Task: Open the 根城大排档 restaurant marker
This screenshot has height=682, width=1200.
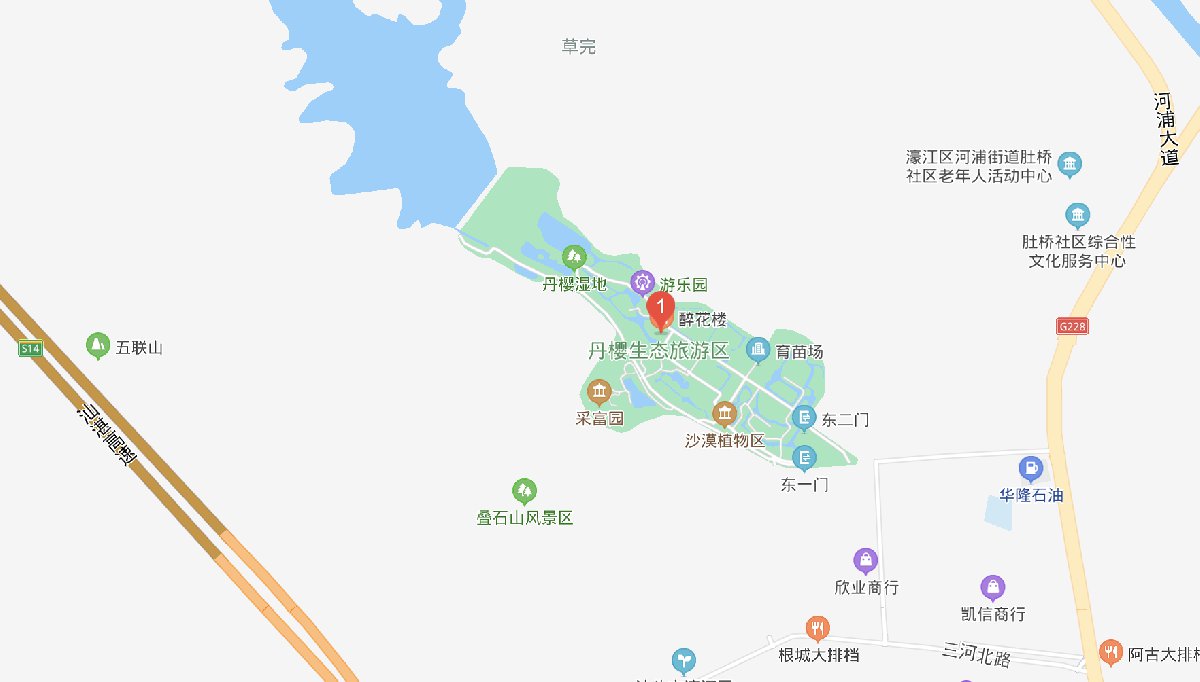Action: 818,629
